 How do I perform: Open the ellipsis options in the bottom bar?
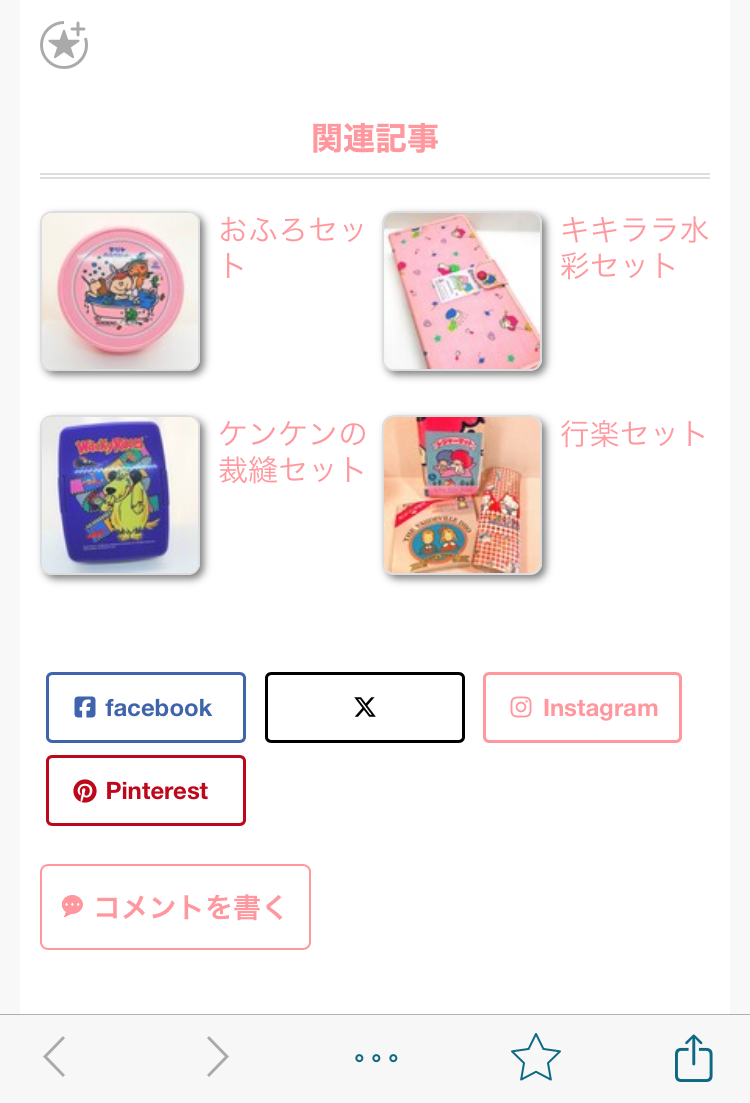(x=375, y=1058)
